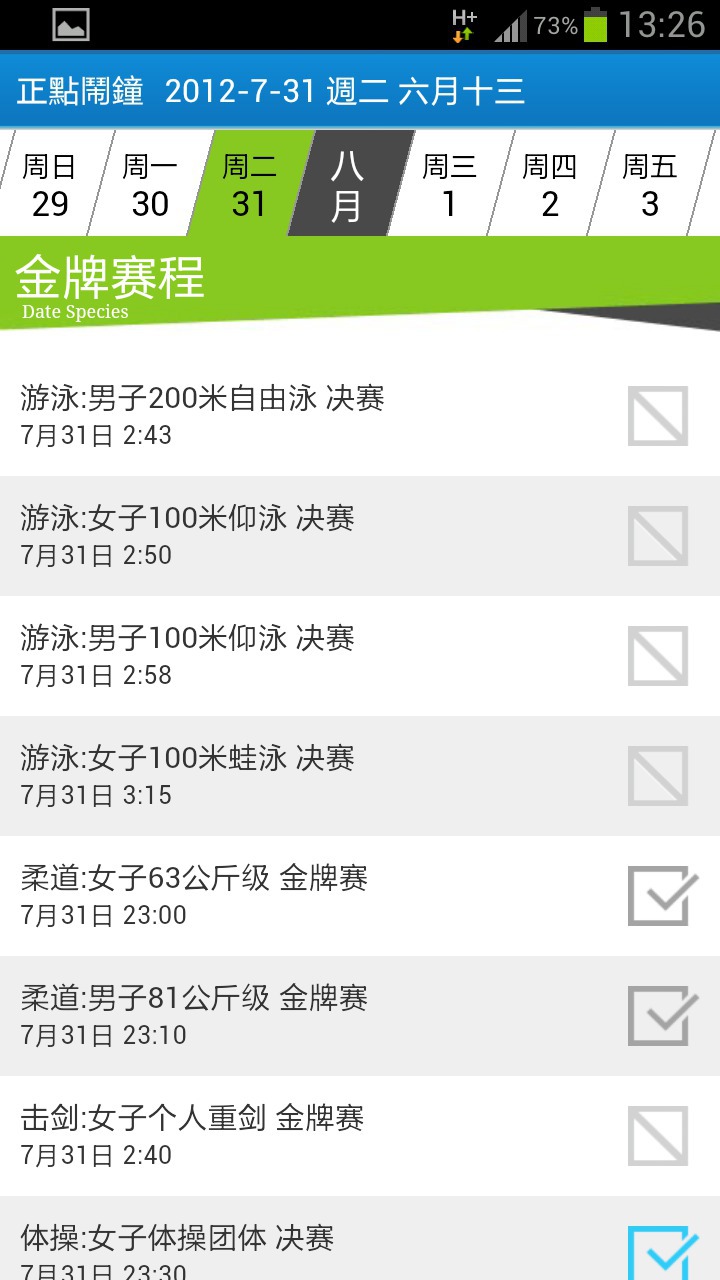Uncheck 柔道:男子81公斤级 金牌赛
The image size is (720, 1280).
click(x=660, y=1015)
